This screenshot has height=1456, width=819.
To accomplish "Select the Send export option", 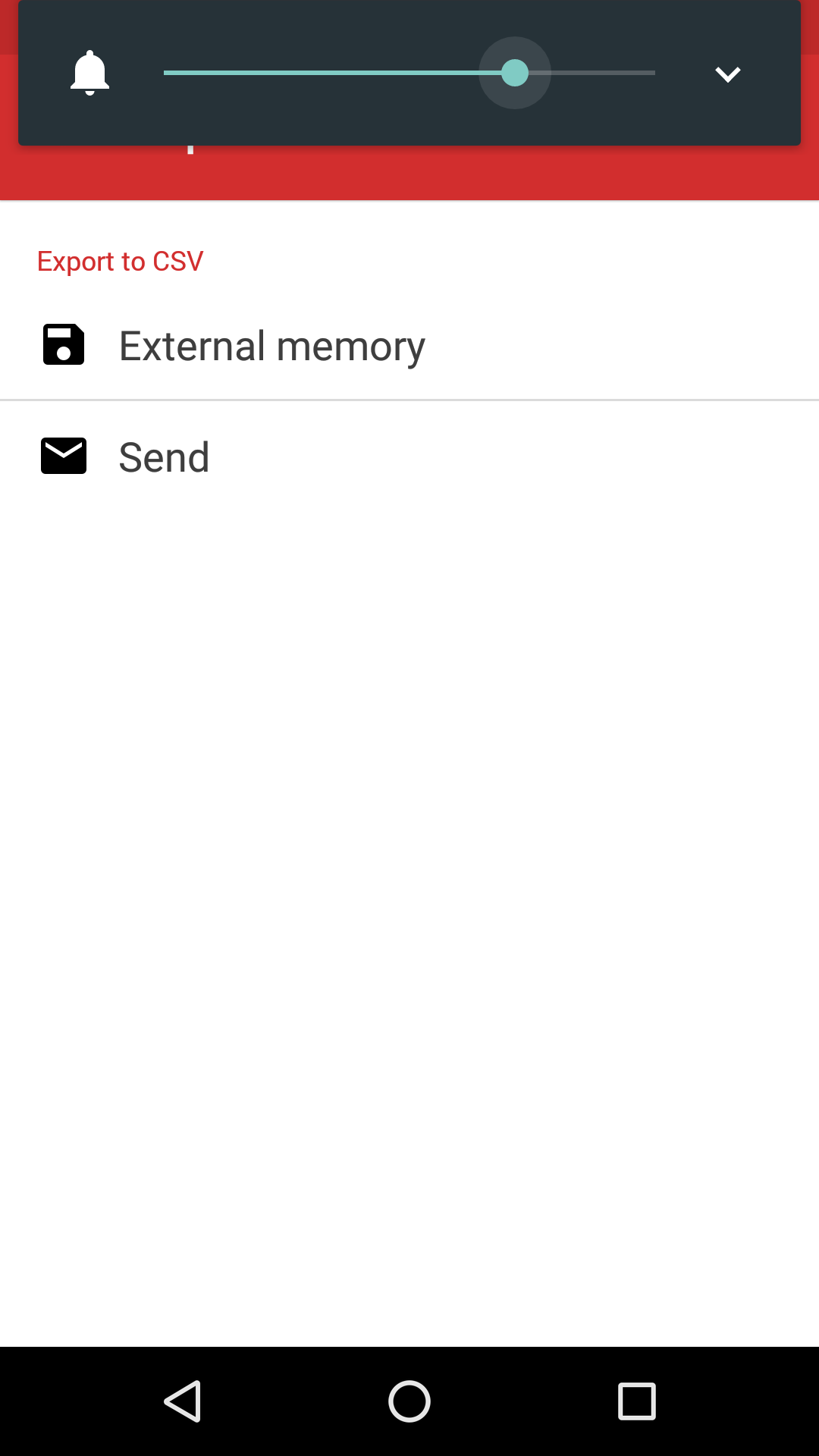I will (x=164, y=456).
